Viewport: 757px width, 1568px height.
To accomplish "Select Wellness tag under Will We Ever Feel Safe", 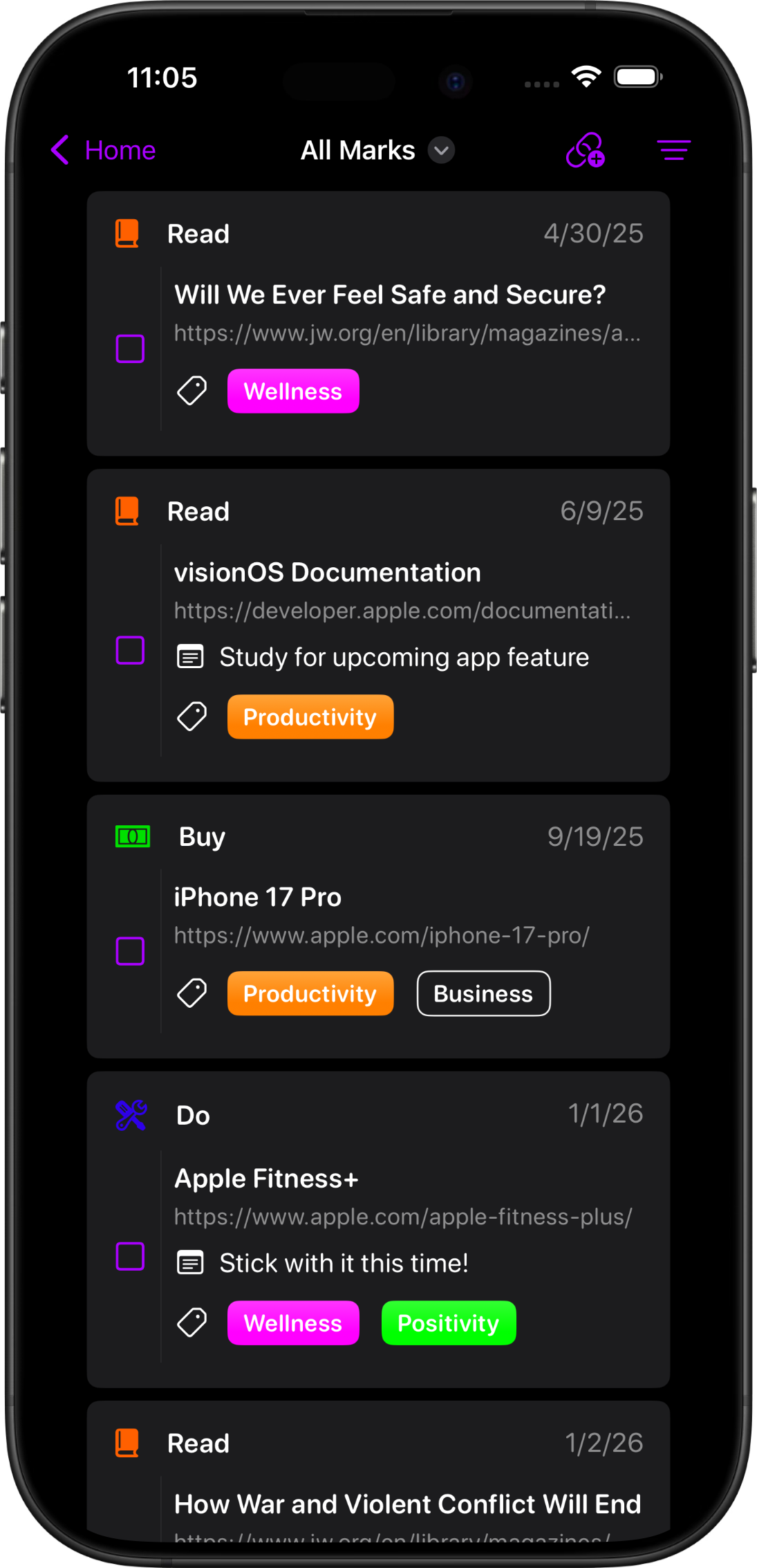I will [292, 391].
